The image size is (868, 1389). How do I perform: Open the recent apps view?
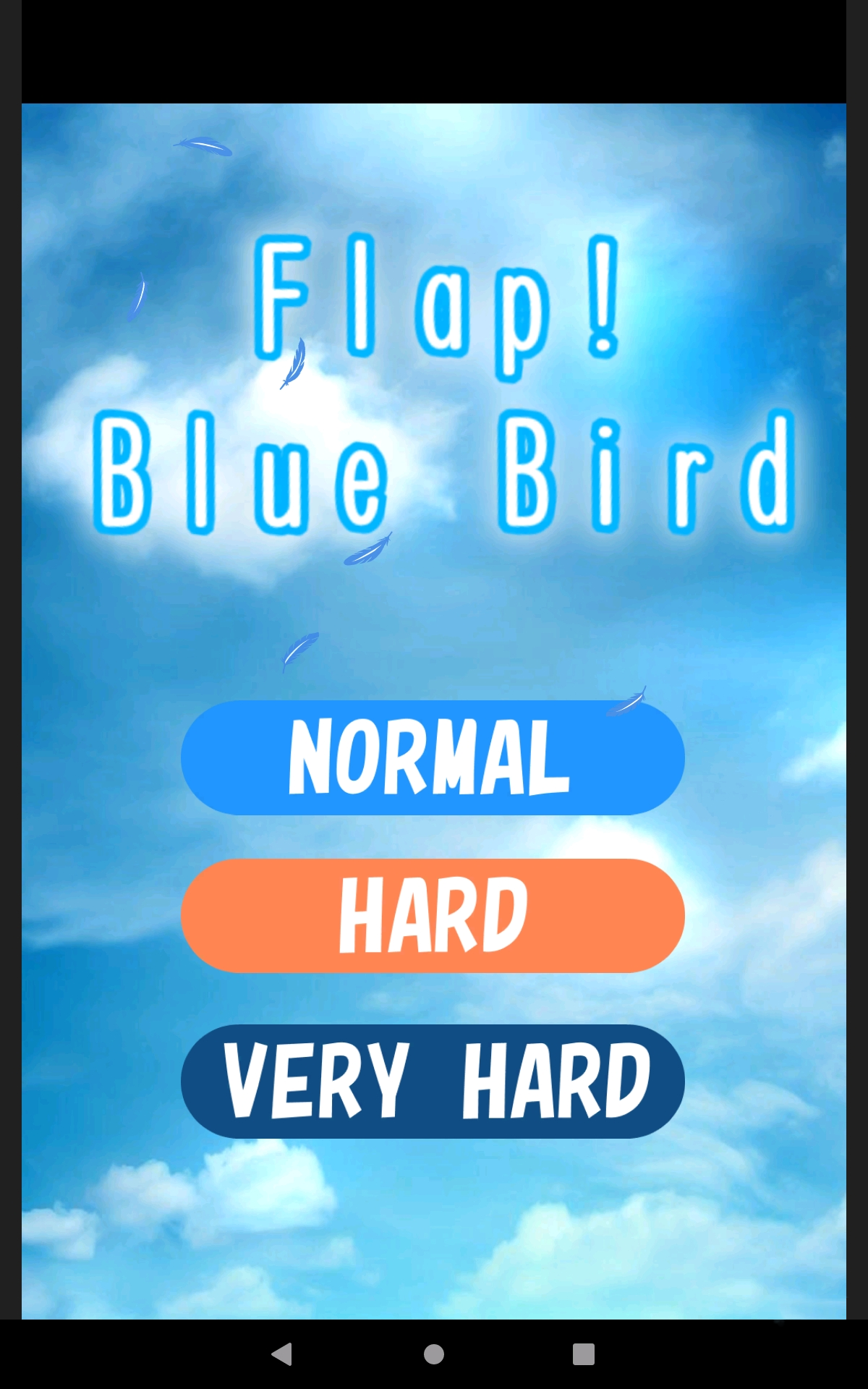[x=583, y=1354]
